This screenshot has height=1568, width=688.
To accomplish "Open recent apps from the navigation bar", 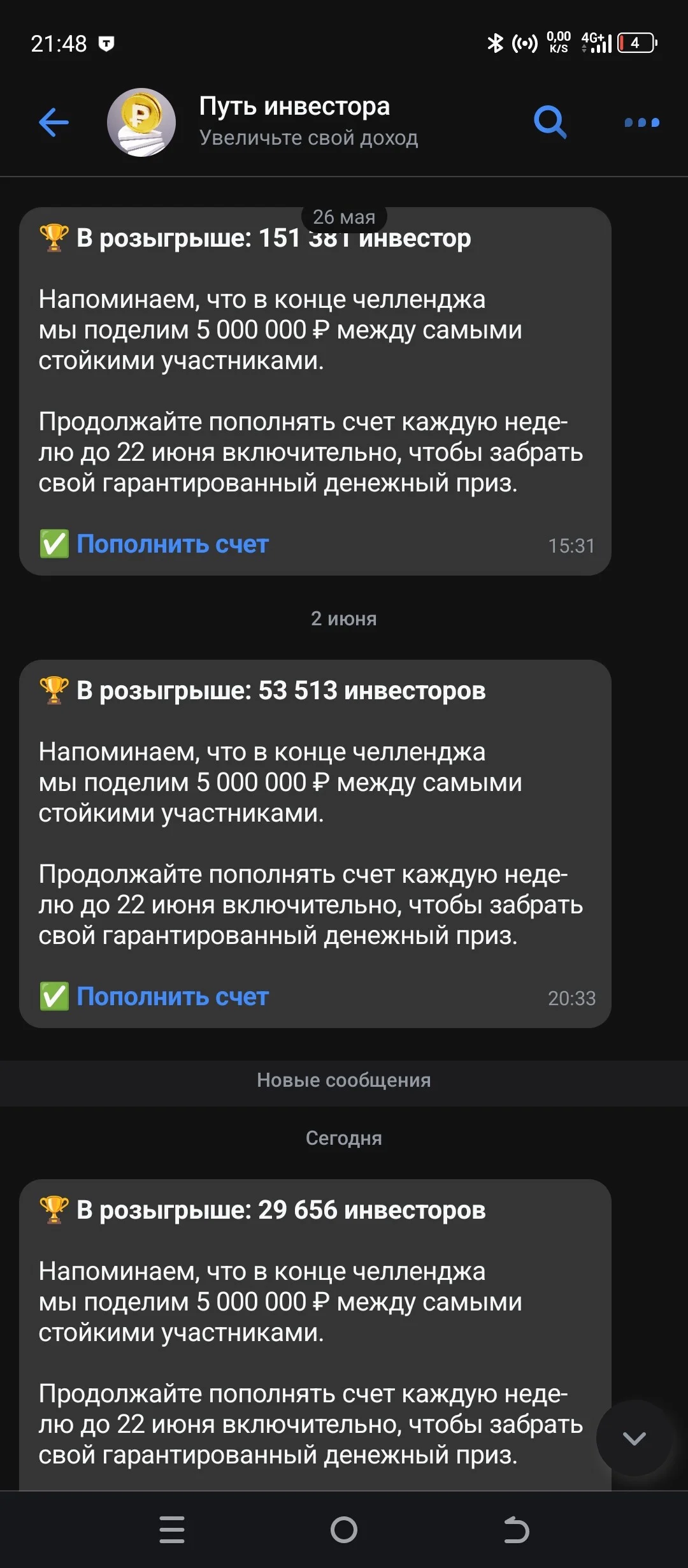I will click(172, 1530).
